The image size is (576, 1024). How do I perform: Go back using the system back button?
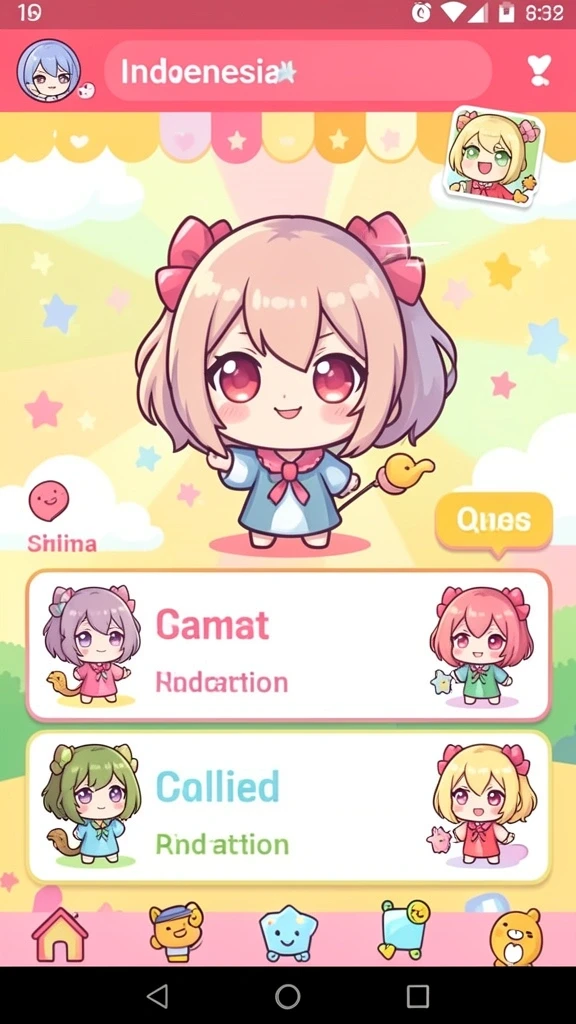pyautogui.click(x=157, y=996)
